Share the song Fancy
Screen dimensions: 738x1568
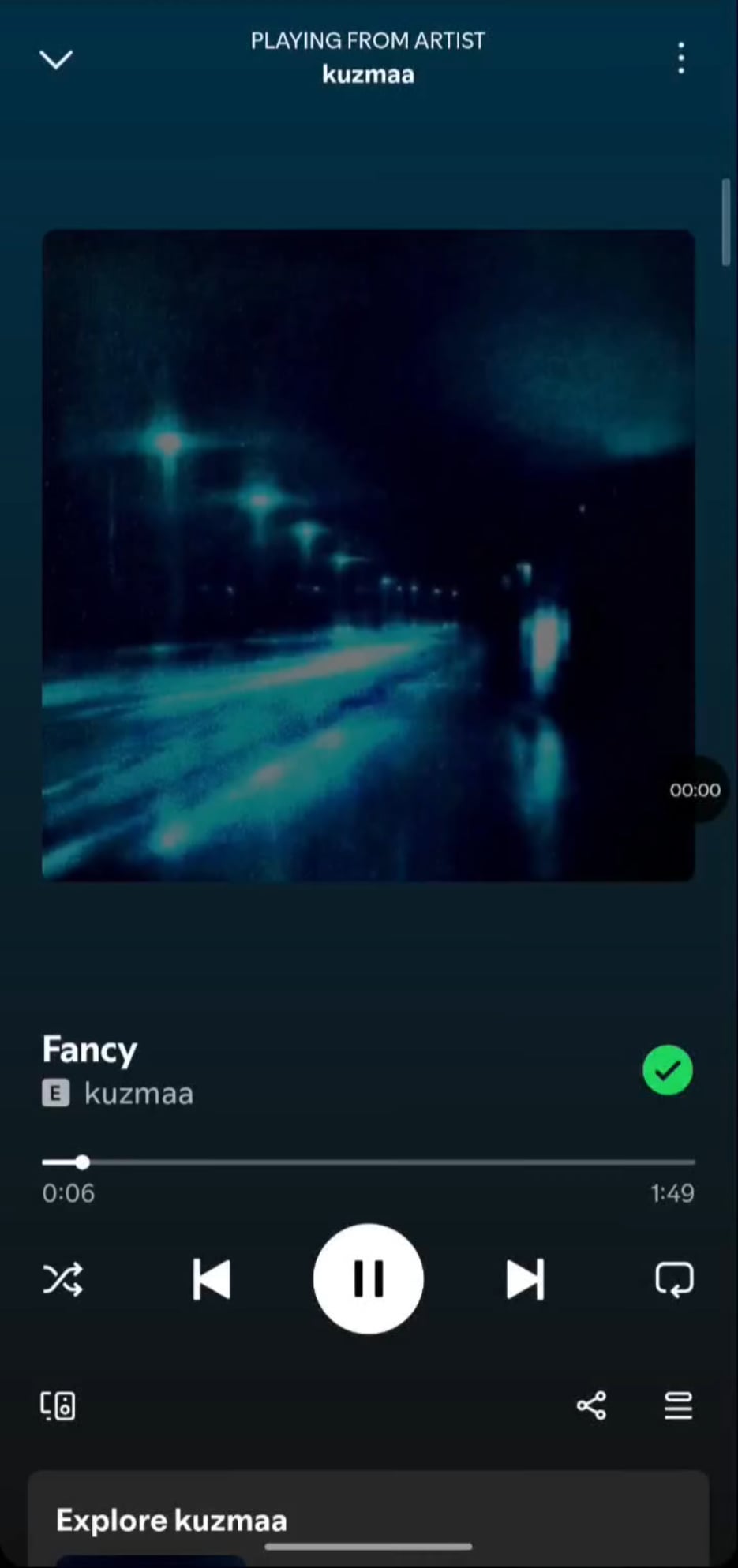click(591, 1405)
